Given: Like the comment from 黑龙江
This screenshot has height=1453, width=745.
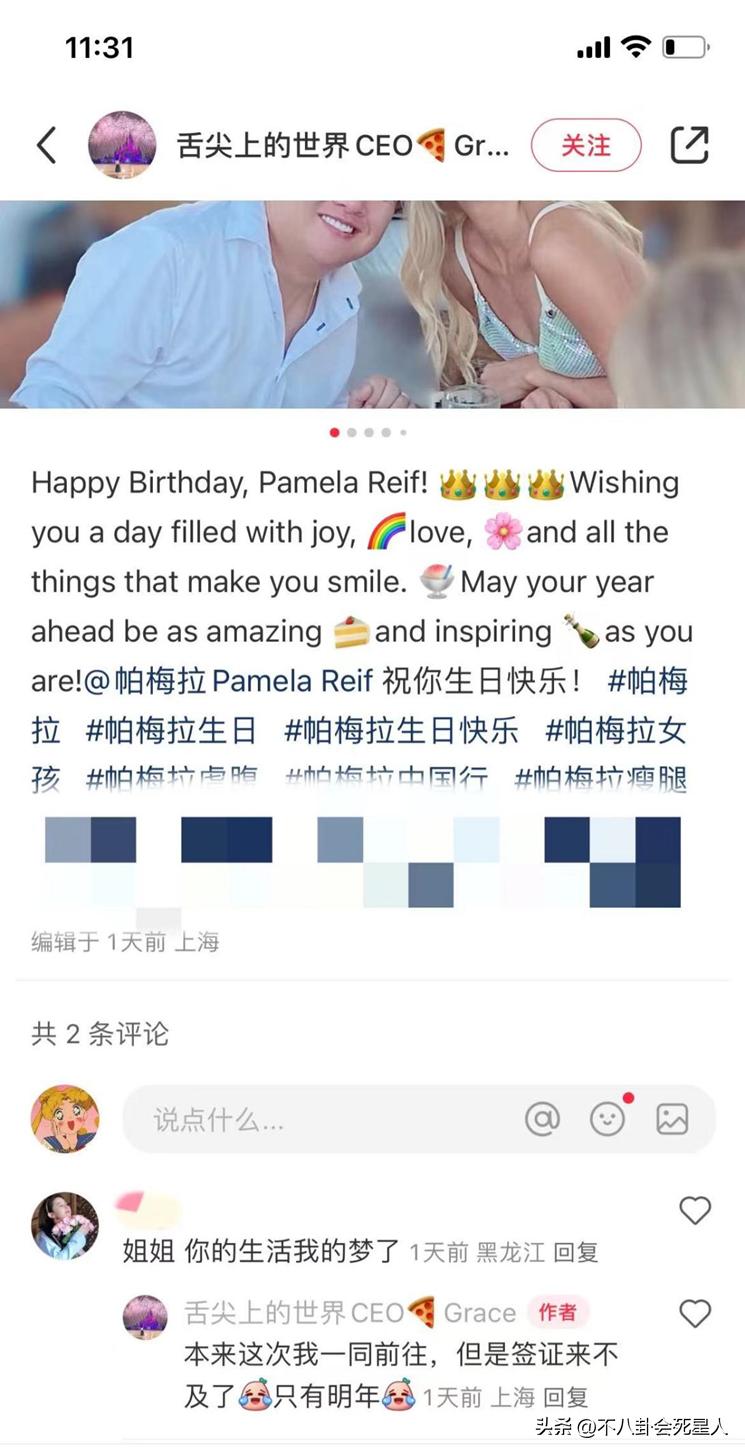Looking at the screenshot, I should [695, 1211].
